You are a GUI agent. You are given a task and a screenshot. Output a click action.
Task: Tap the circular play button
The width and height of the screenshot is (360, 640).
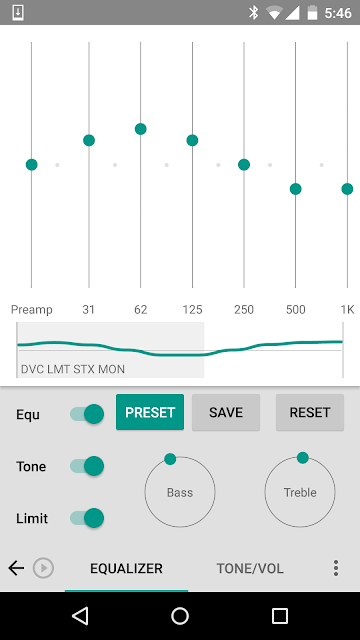coord(43,568)
